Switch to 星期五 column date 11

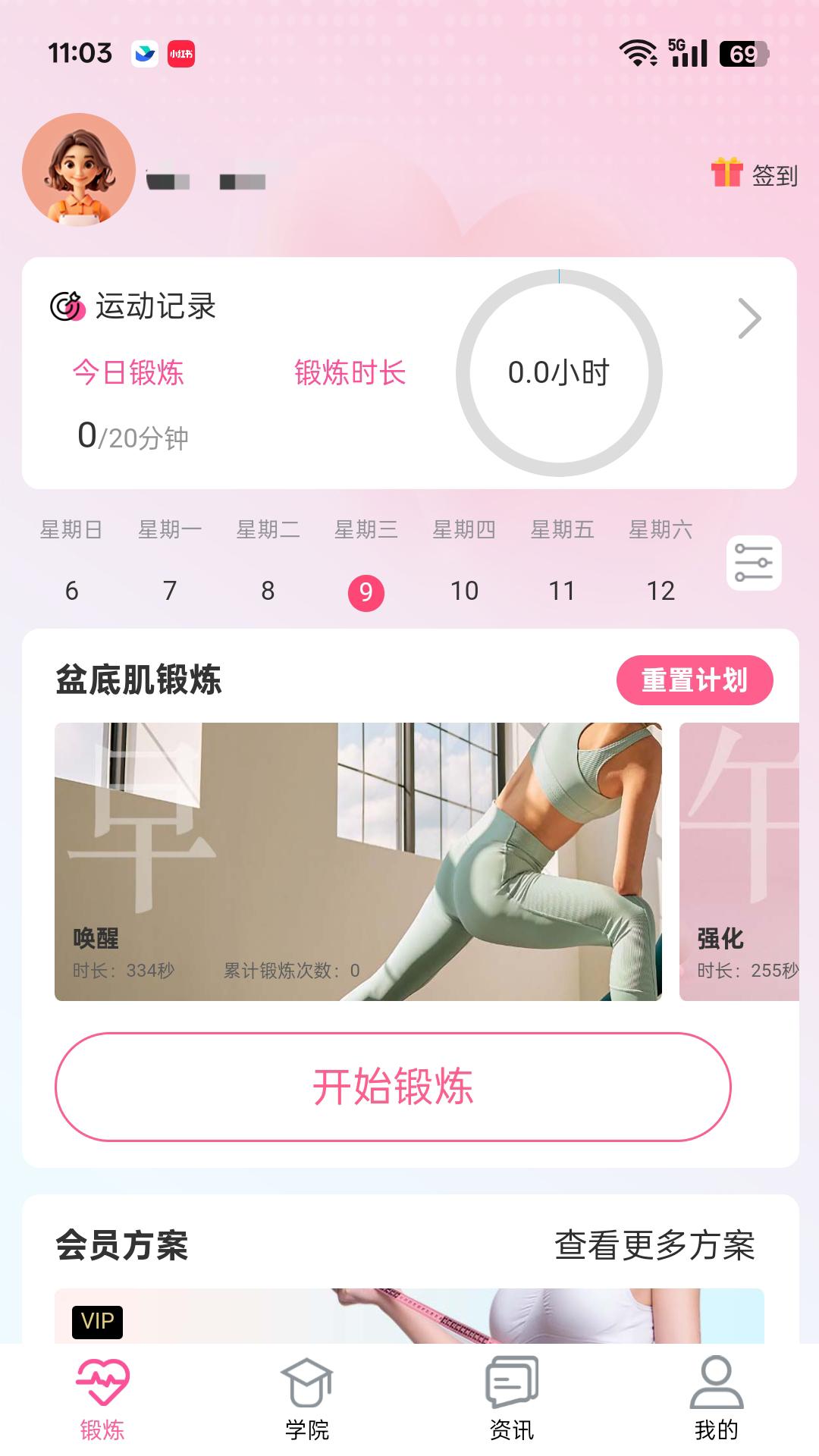click(562, 591)
